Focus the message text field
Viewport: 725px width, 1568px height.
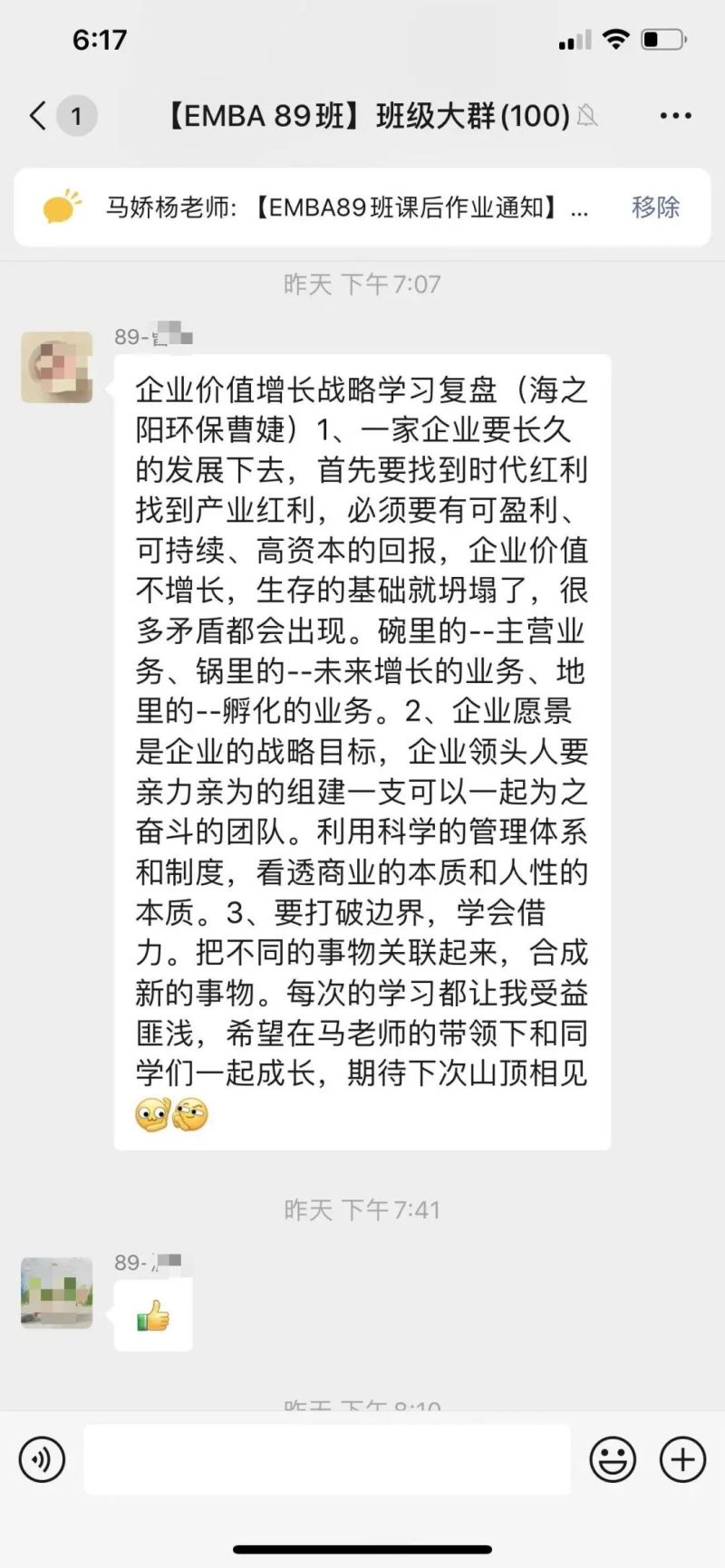(x=326, y=1459)
